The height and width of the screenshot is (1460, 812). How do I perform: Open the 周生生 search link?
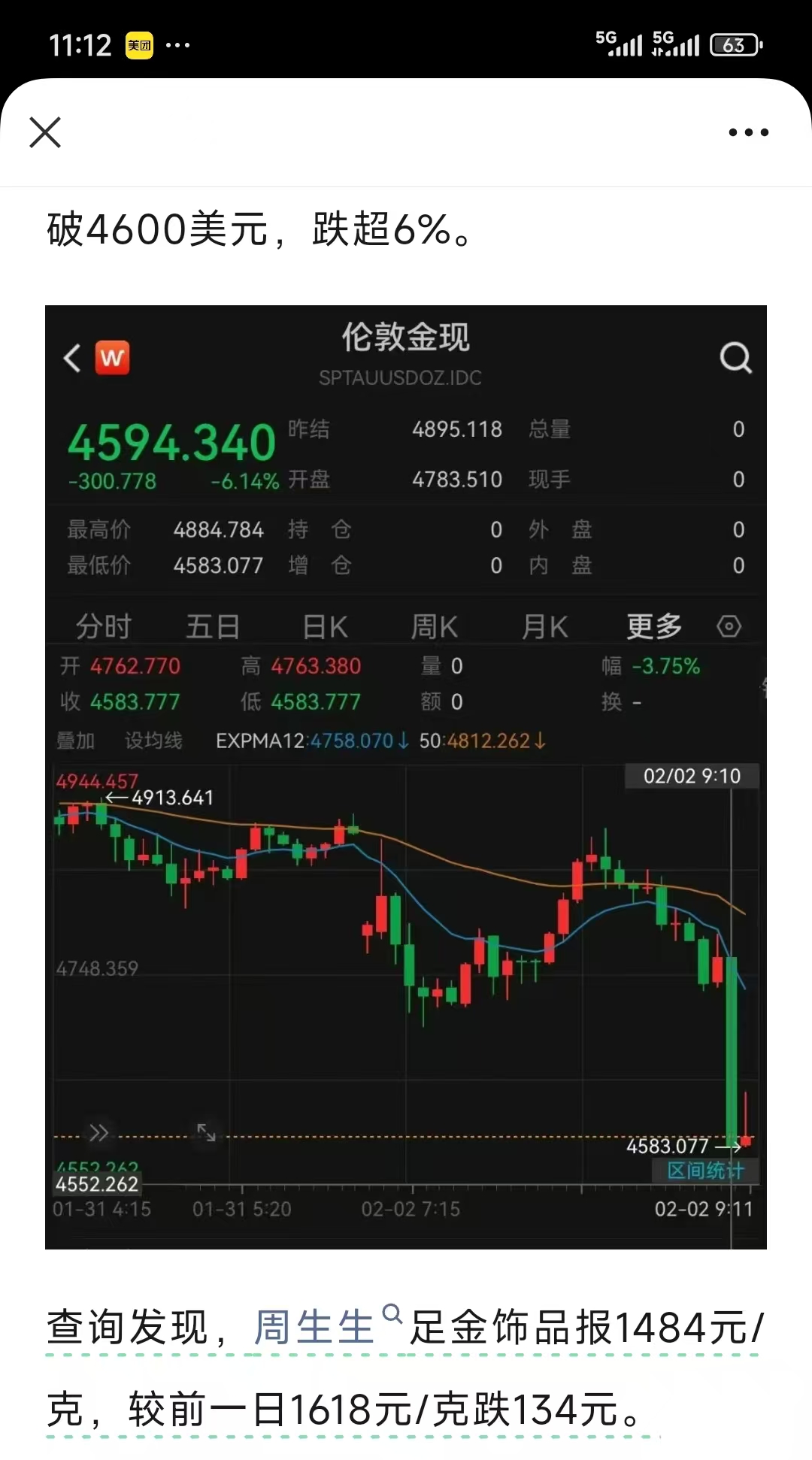coord(314,1326)
